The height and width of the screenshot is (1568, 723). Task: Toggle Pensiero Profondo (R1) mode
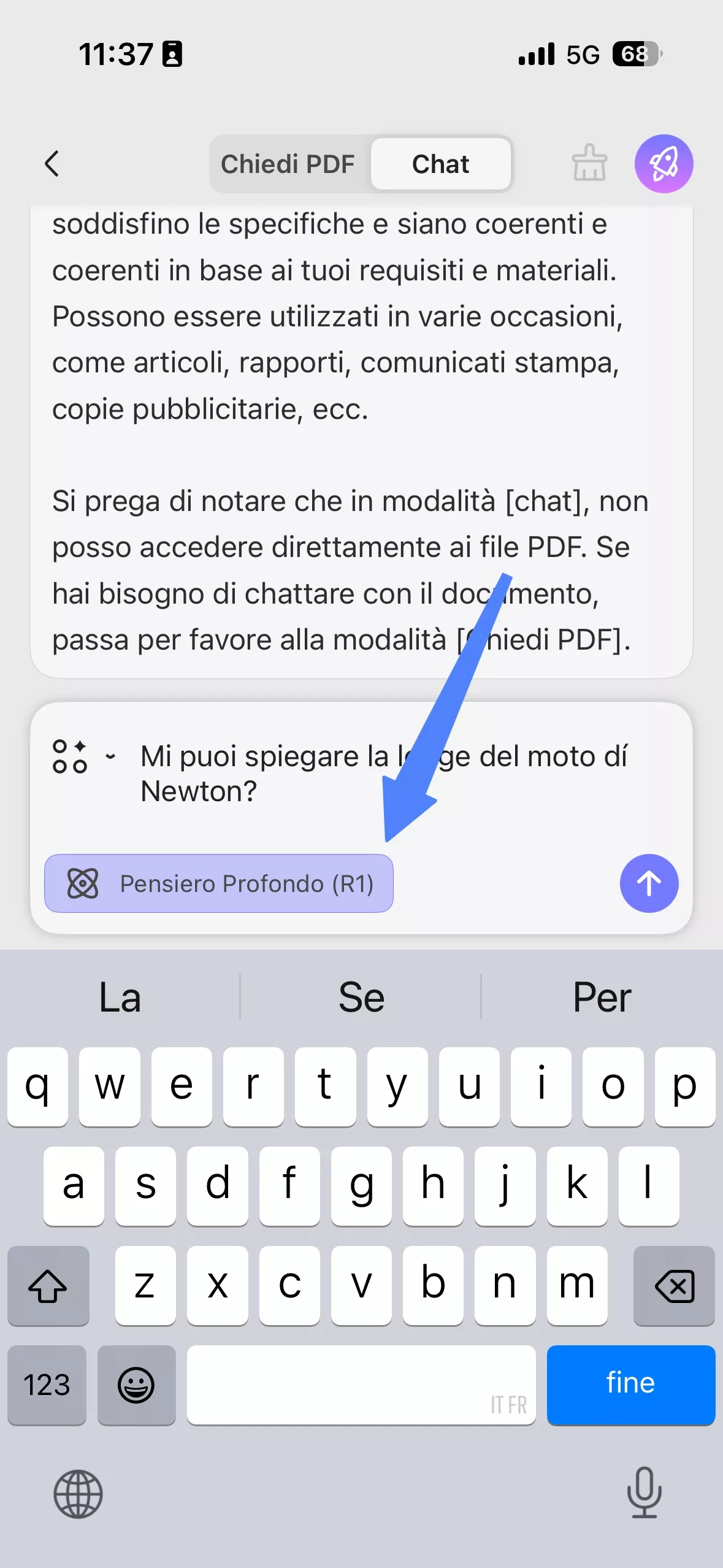(219, 883)
